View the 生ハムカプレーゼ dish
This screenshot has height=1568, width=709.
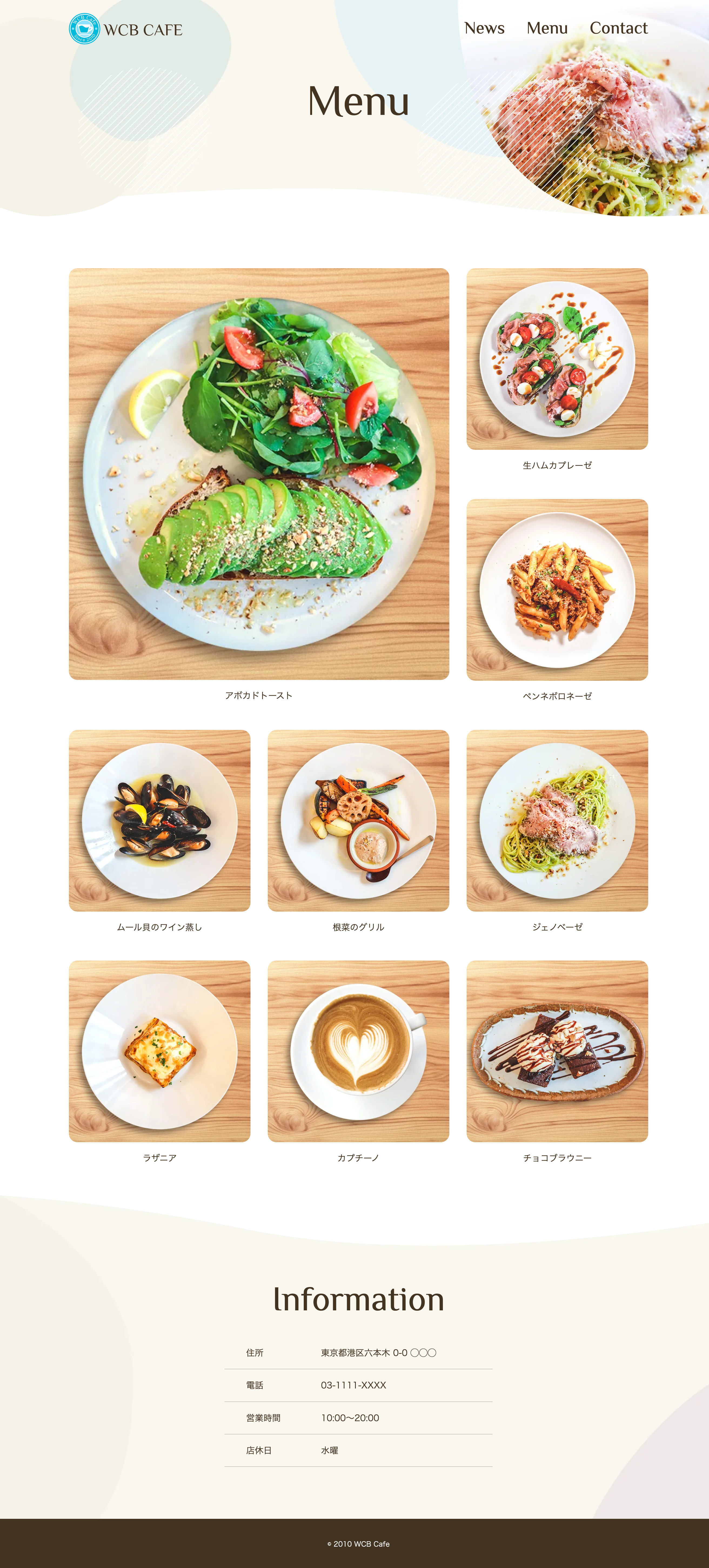557,359
